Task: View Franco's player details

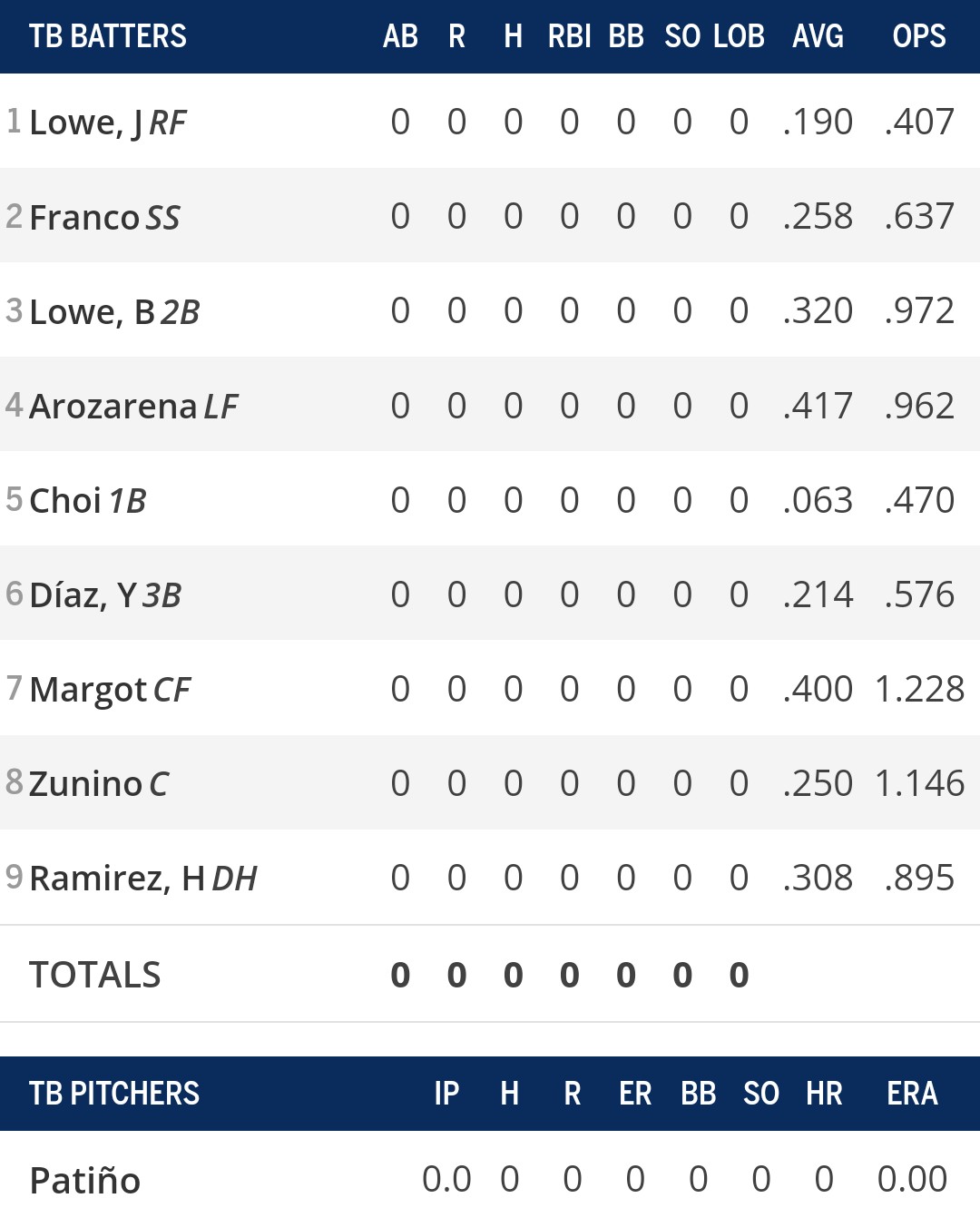Action: [x=85, y=218]
